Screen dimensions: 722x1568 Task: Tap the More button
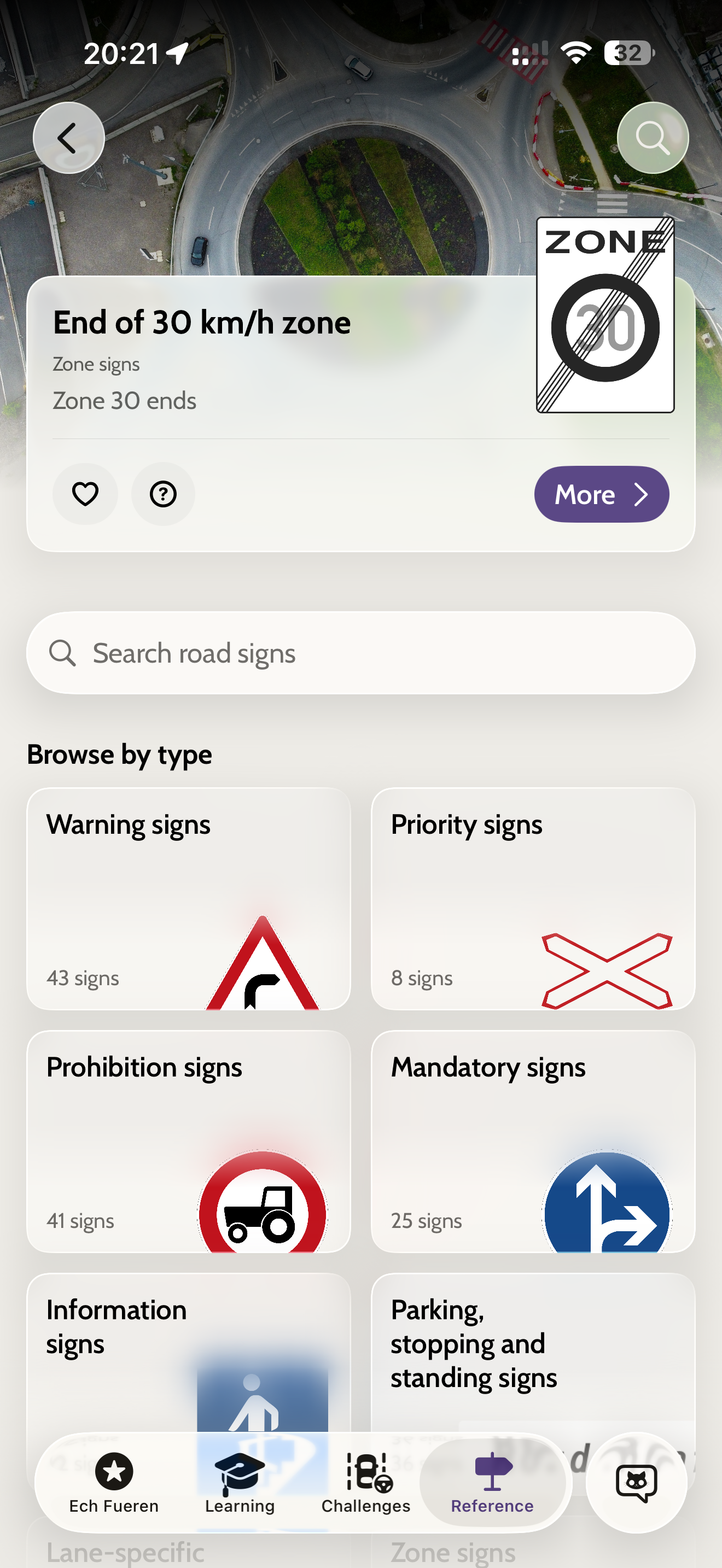(x=601, y=494)
